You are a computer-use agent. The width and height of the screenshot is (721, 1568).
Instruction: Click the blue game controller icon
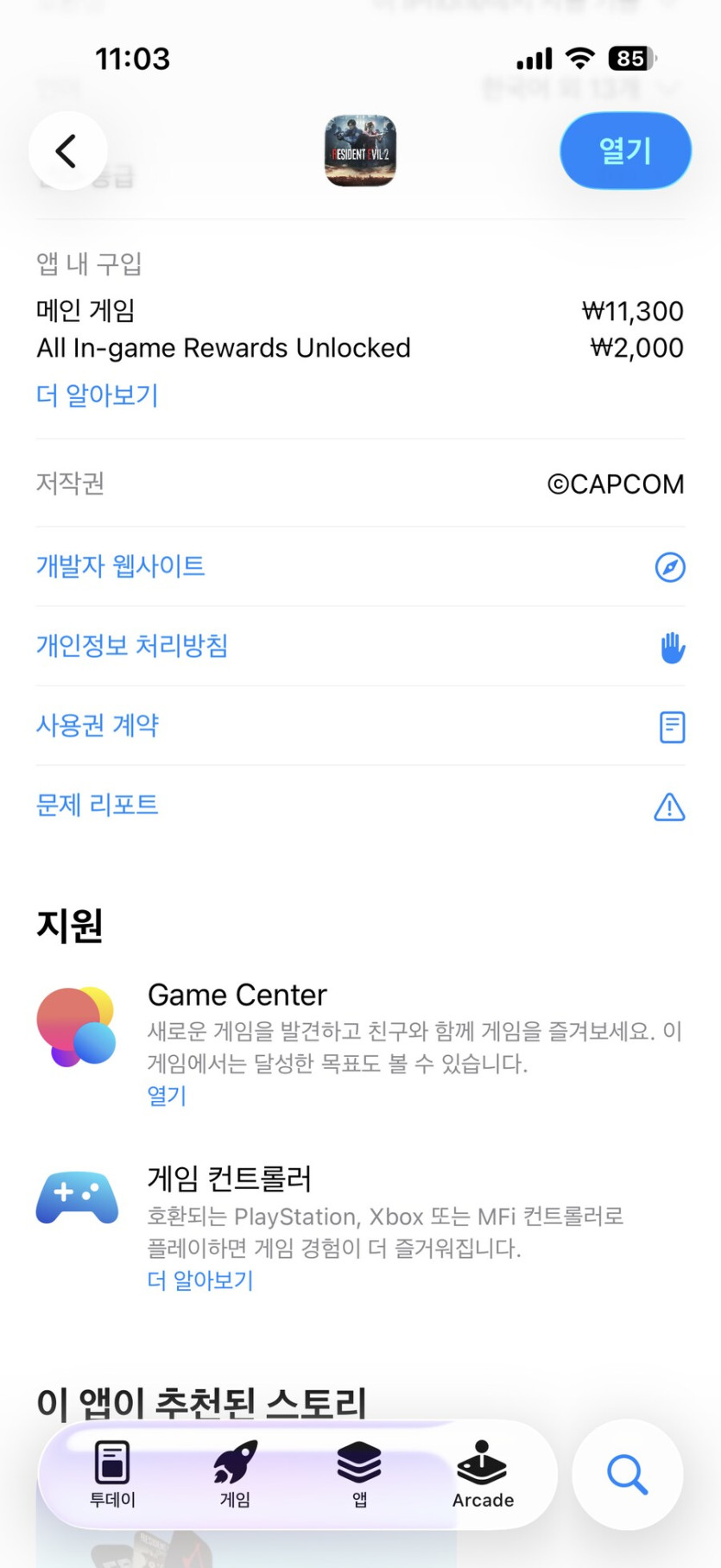coord(77,1198)
